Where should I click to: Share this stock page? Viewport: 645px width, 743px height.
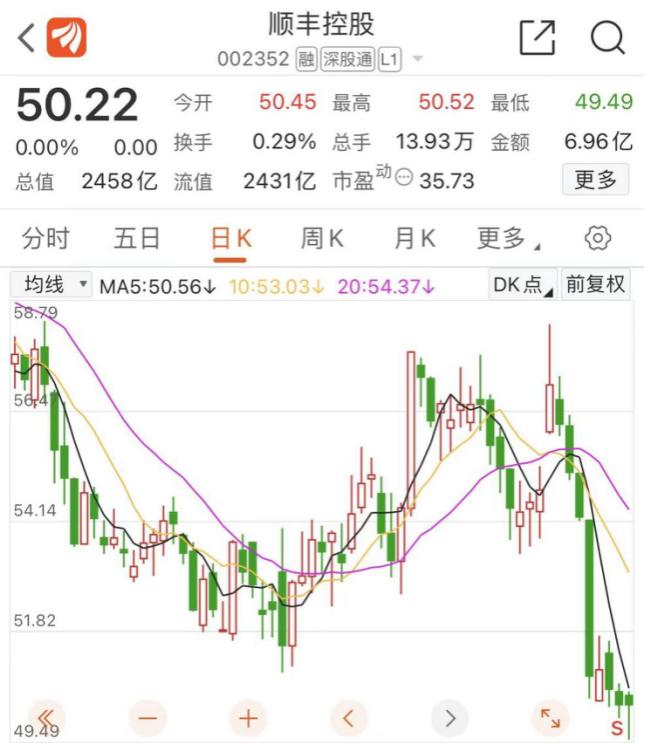(x=537, y=37)
